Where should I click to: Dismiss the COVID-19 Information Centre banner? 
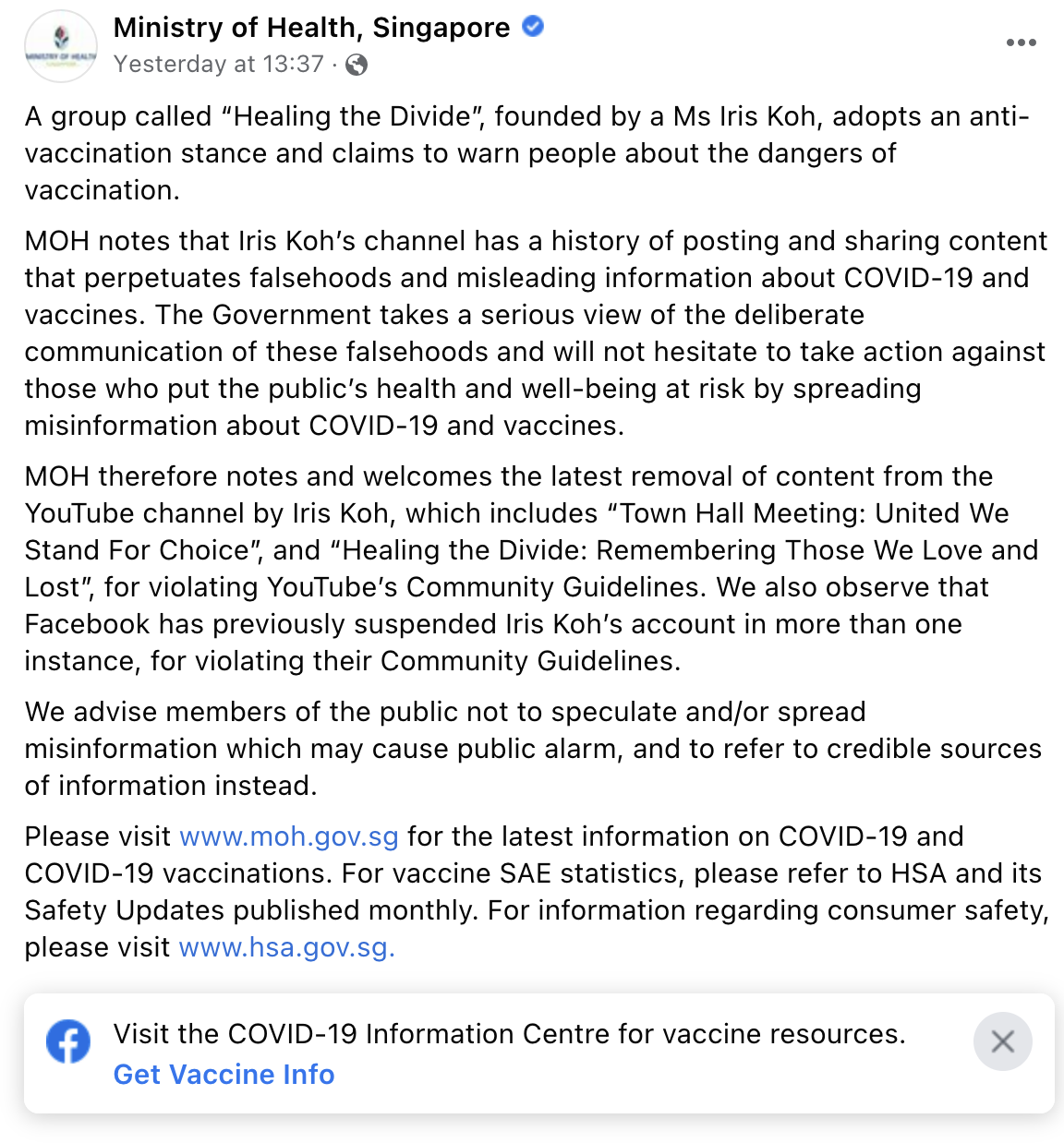(1002, 1041)
